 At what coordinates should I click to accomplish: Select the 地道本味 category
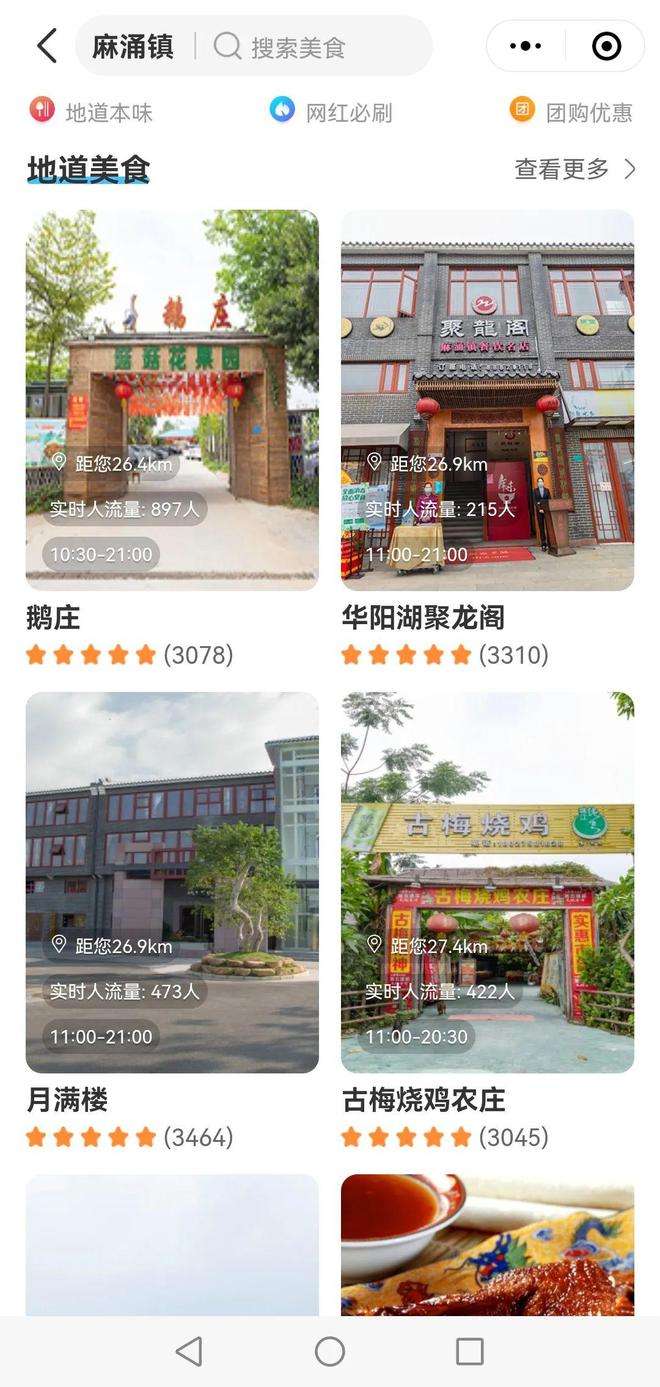[91, 112]
